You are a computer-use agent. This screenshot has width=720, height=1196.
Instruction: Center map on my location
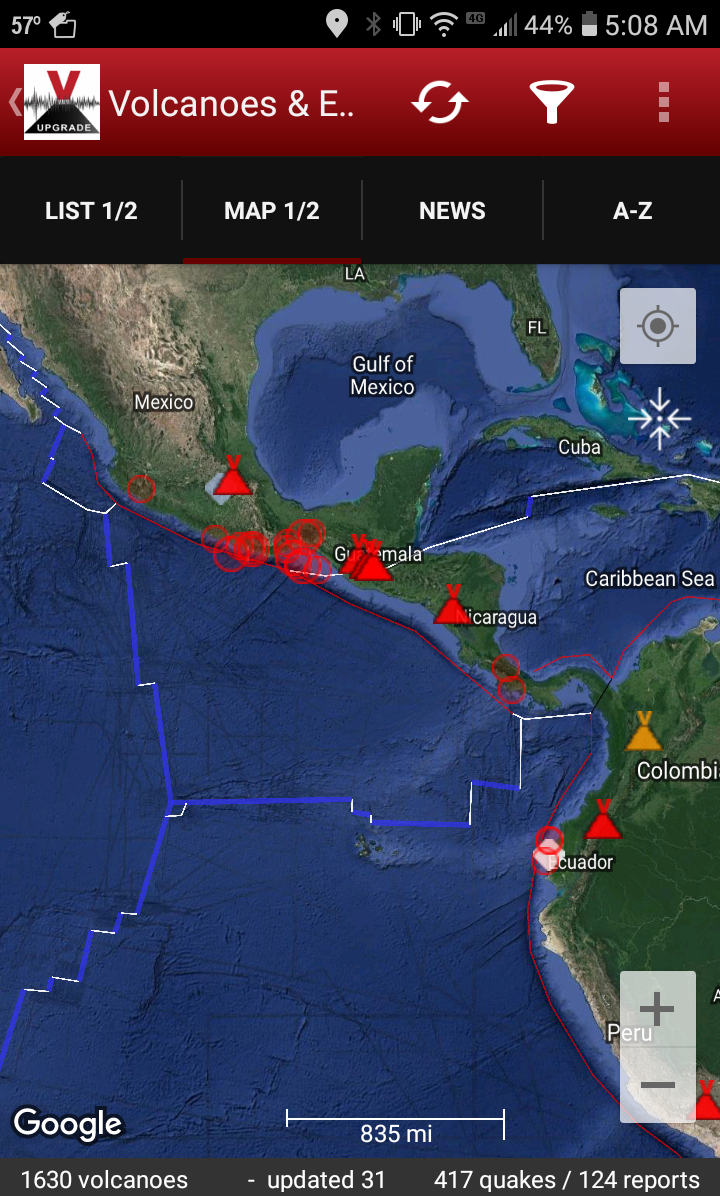pyautogui.click(x=657, y=326)
